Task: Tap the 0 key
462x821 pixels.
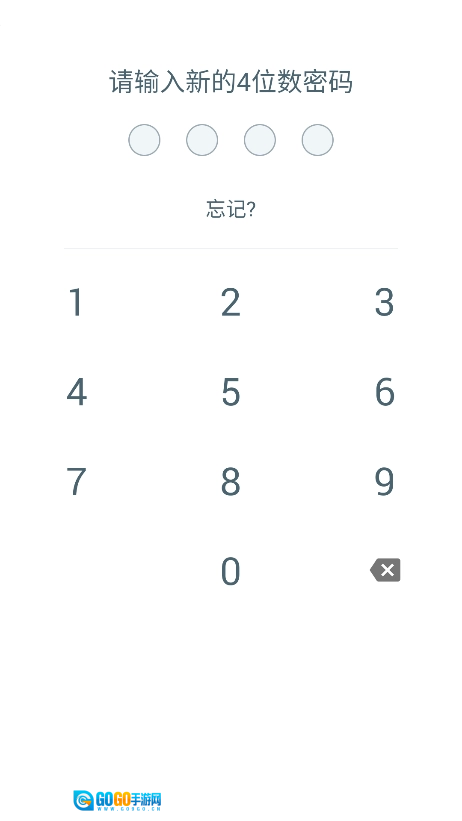Action: click(230, 571)
